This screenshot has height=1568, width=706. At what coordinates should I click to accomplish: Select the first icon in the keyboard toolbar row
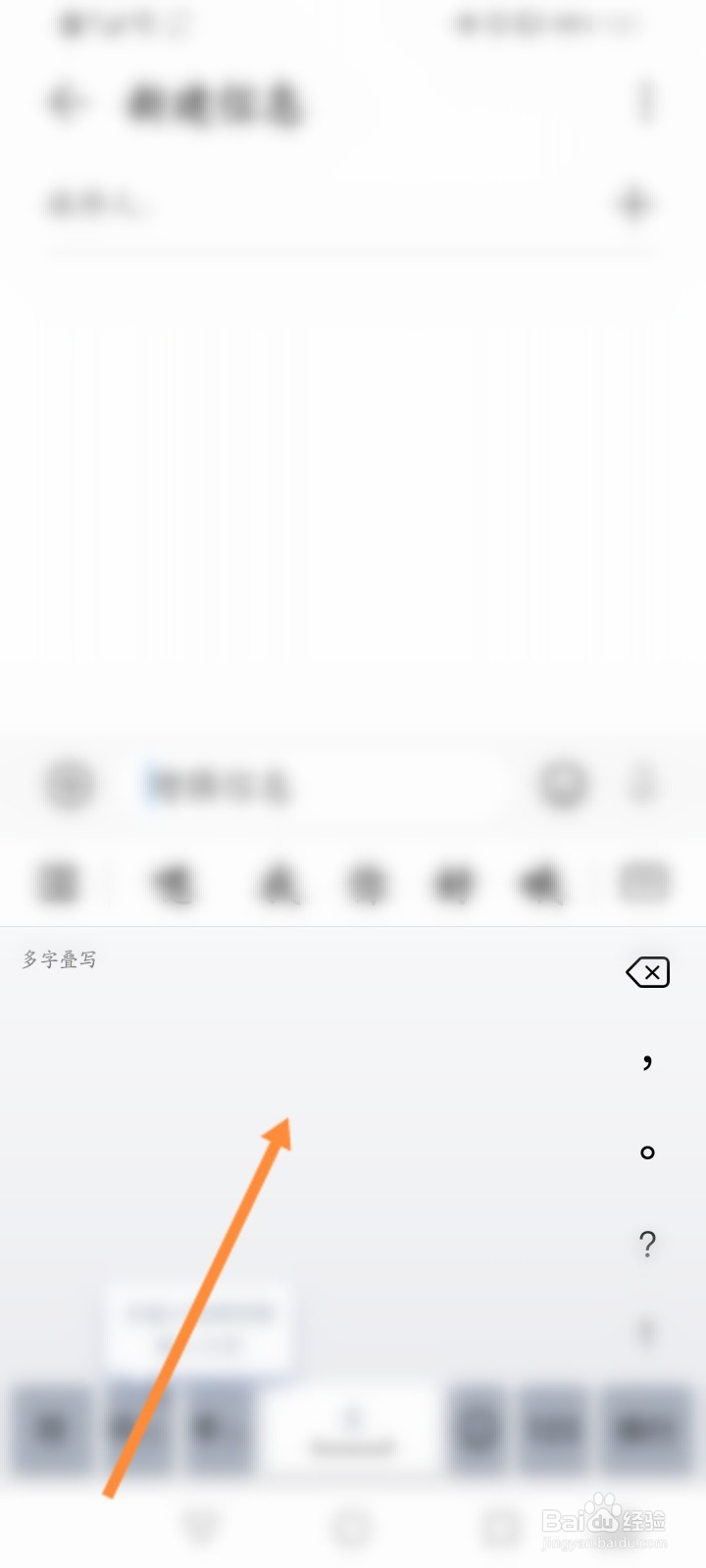pos(57,883)
